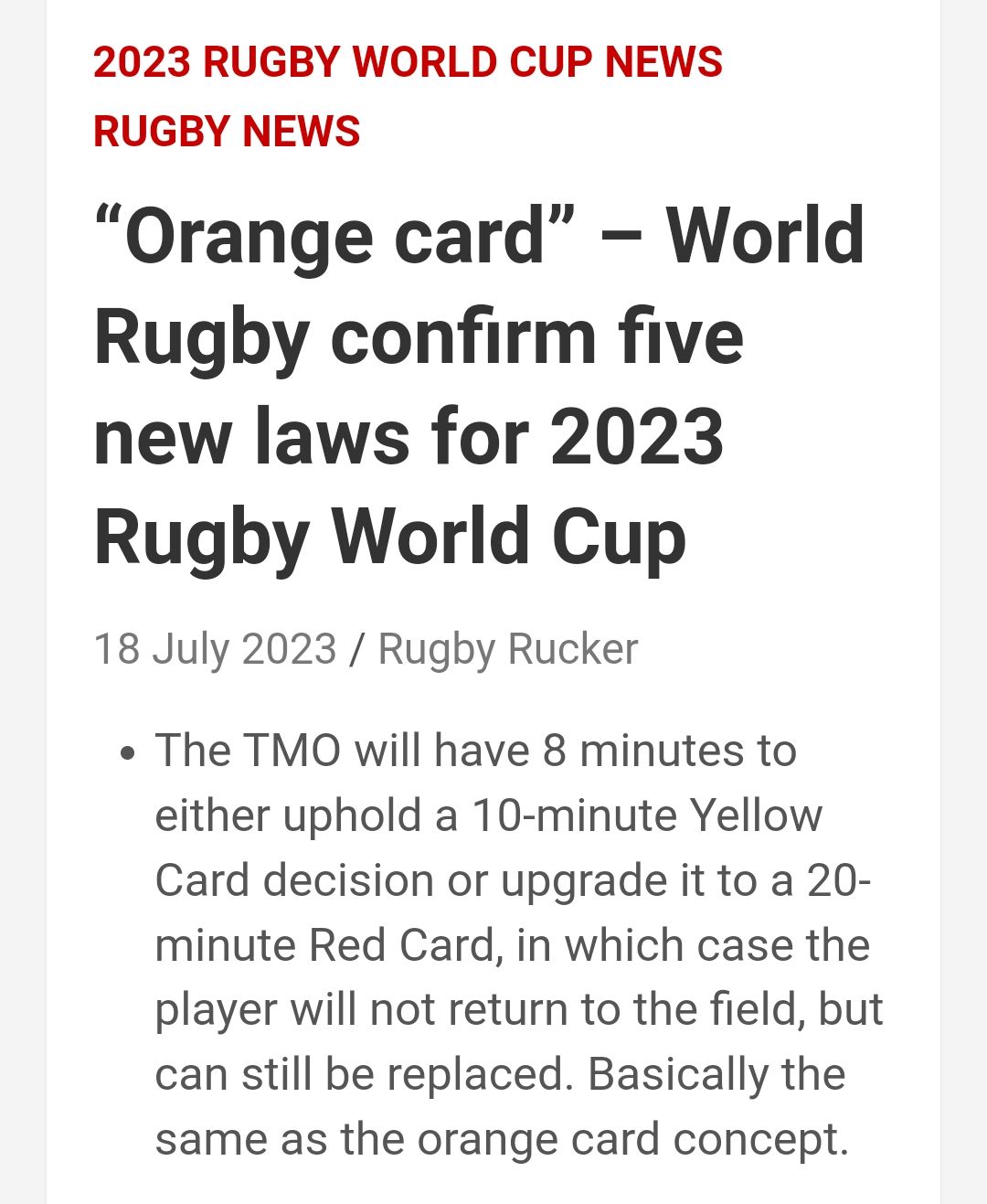Open the 2023 Rugby World Cup News category
Screen dimensions: 987x1204
pos(408,62)
